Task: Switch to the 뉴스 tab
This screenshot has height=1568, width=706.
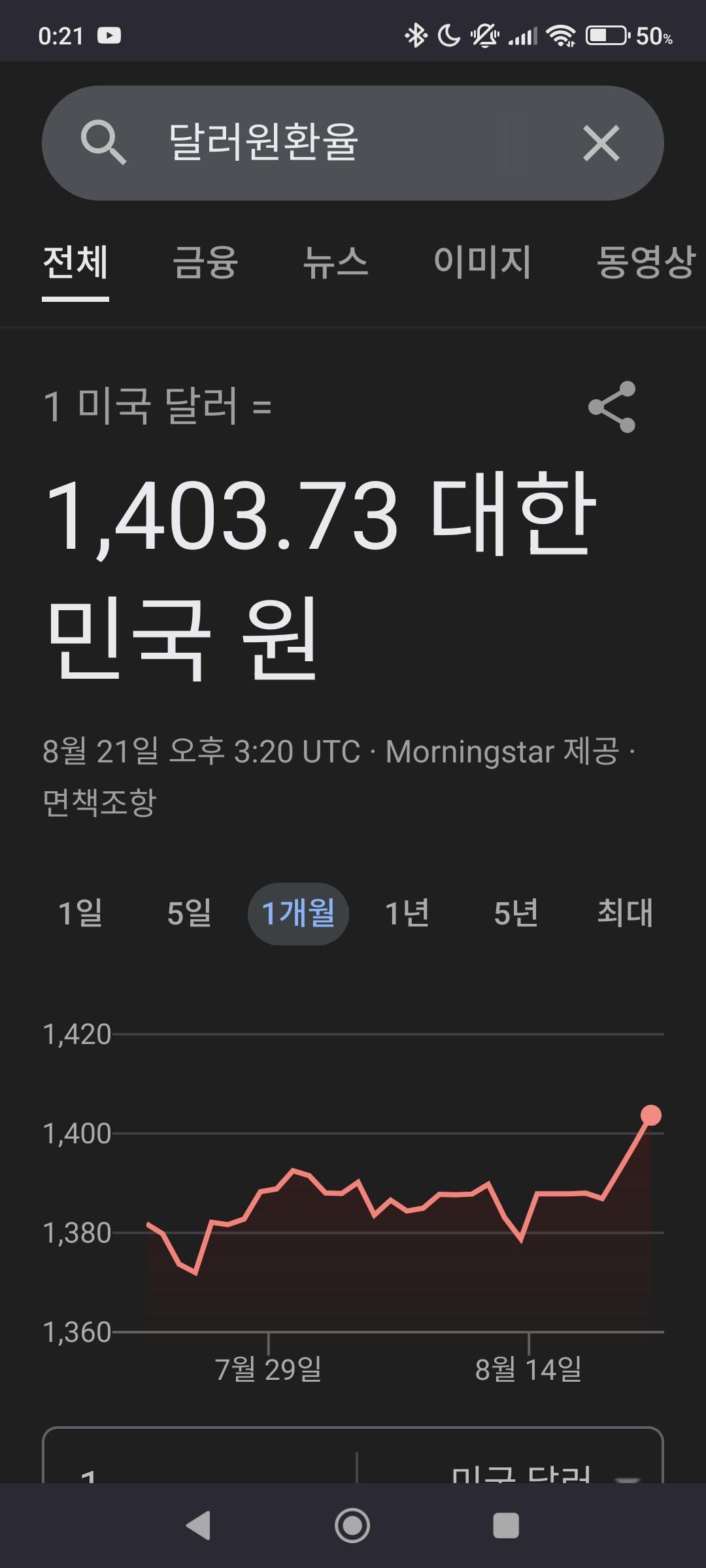Action: (335, 262)
